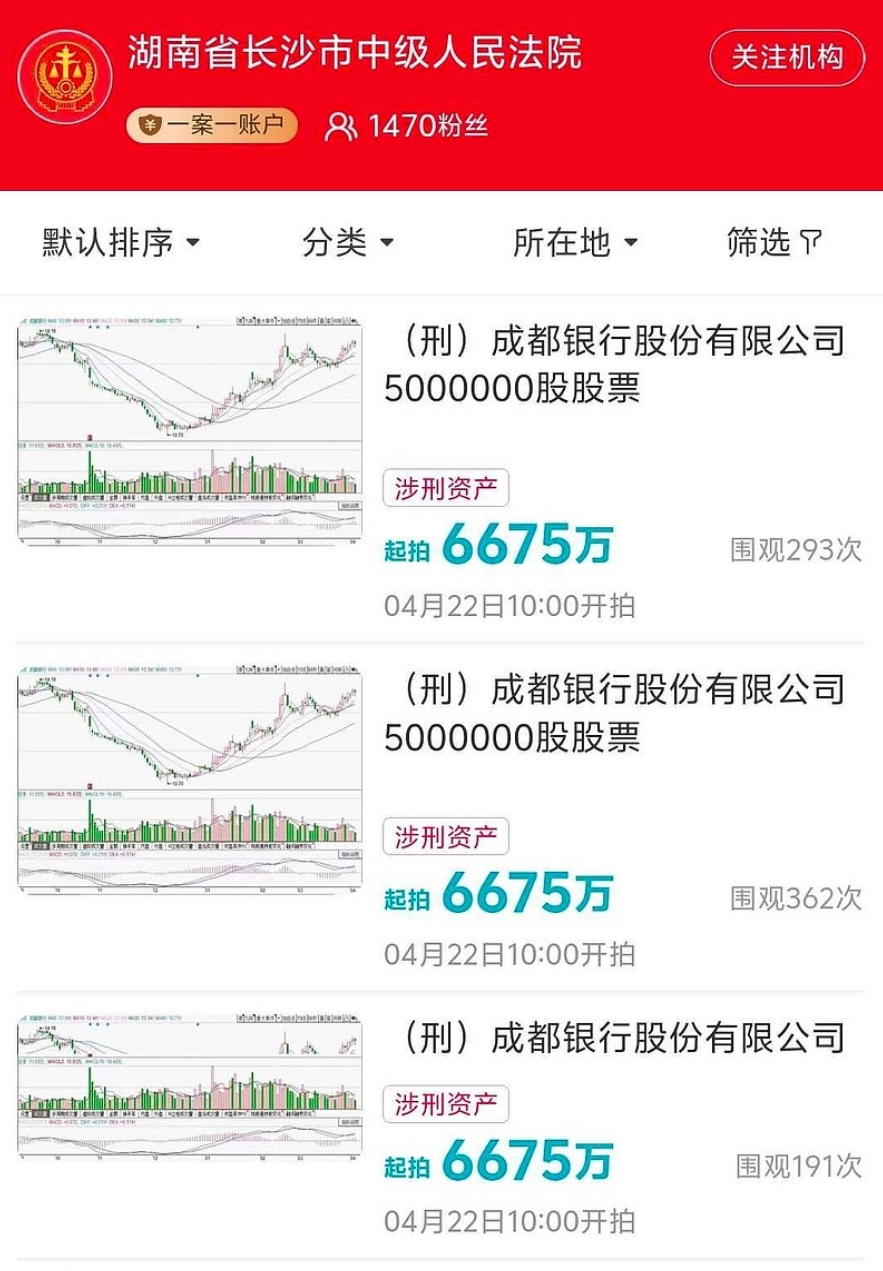Viewport: 883px width, 1271px height.
Task: Expand the 默认排序 sort dropdown
Action: [x=121, y=242]
